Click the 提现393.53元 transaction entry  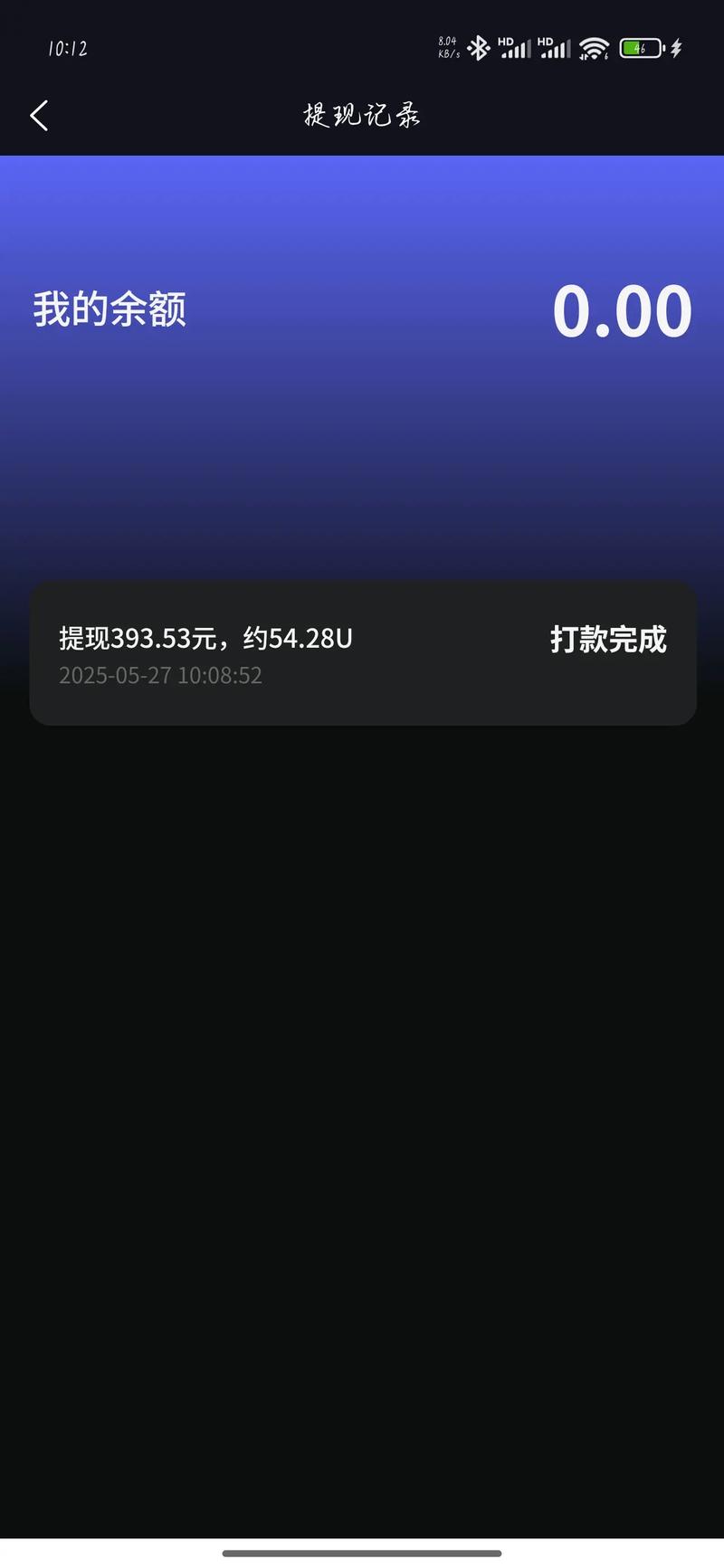[136, 639]
